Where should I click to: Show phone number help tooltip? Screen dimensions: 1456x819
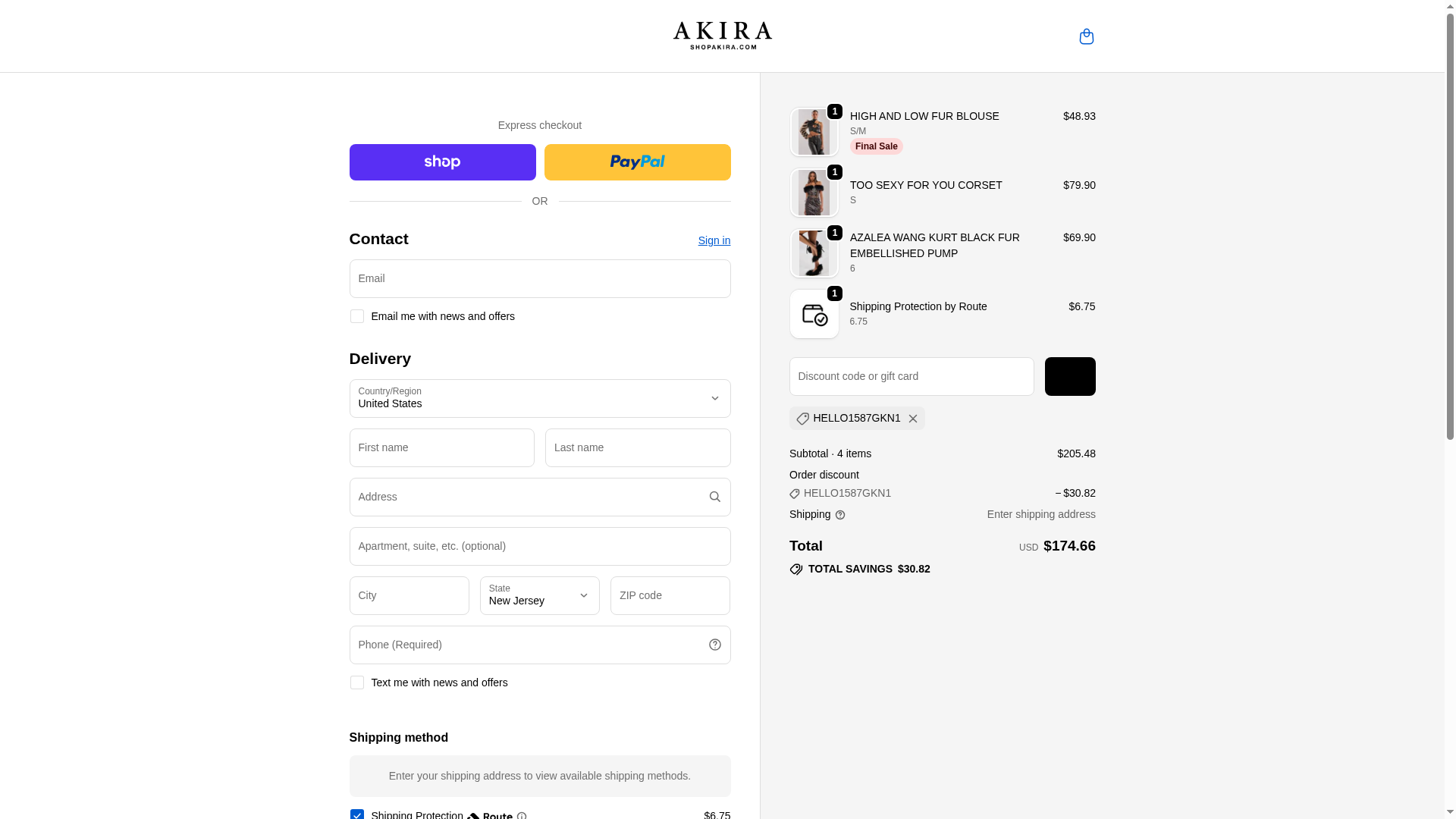tap(714, 645)
